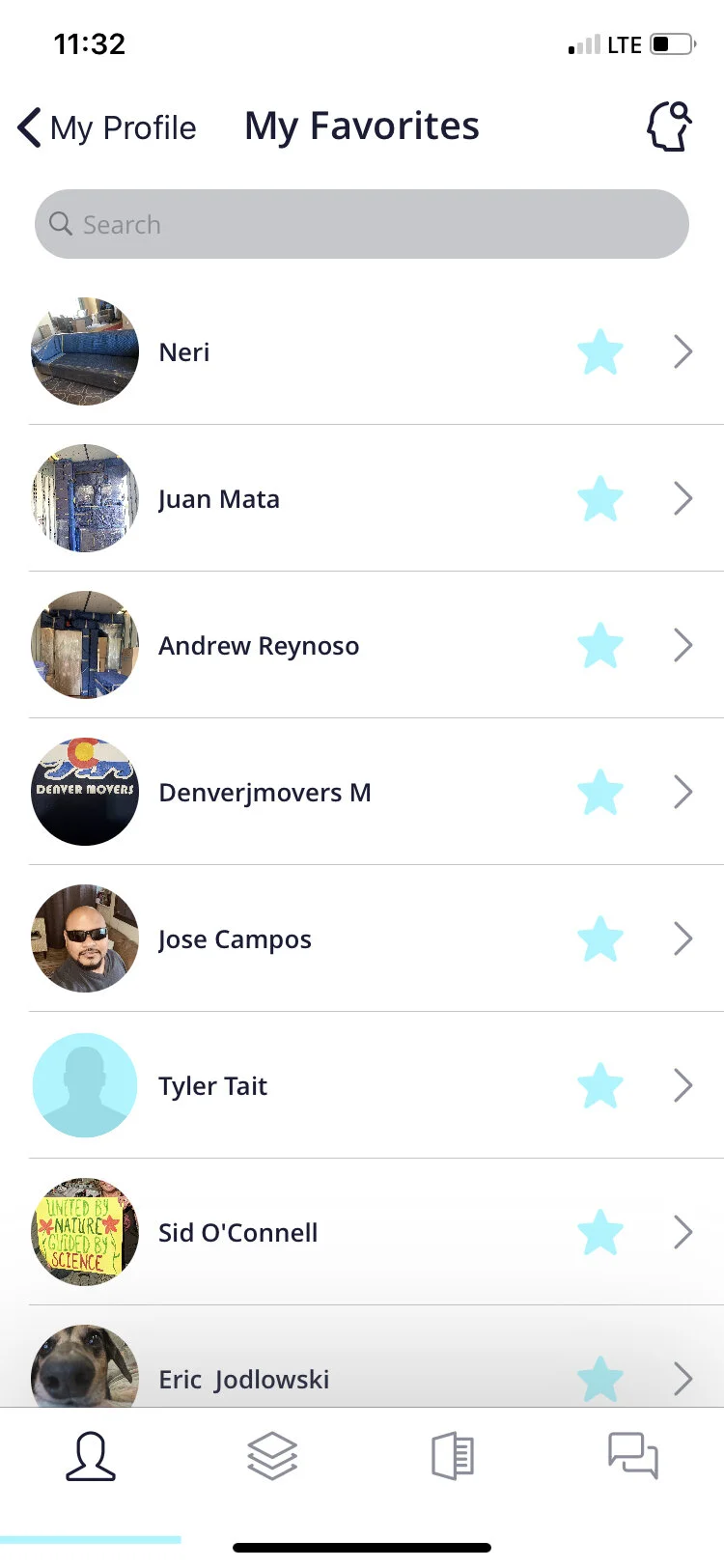The image size is (724, 1568).
Task: Open the head search icon
Action: [668, 126]
